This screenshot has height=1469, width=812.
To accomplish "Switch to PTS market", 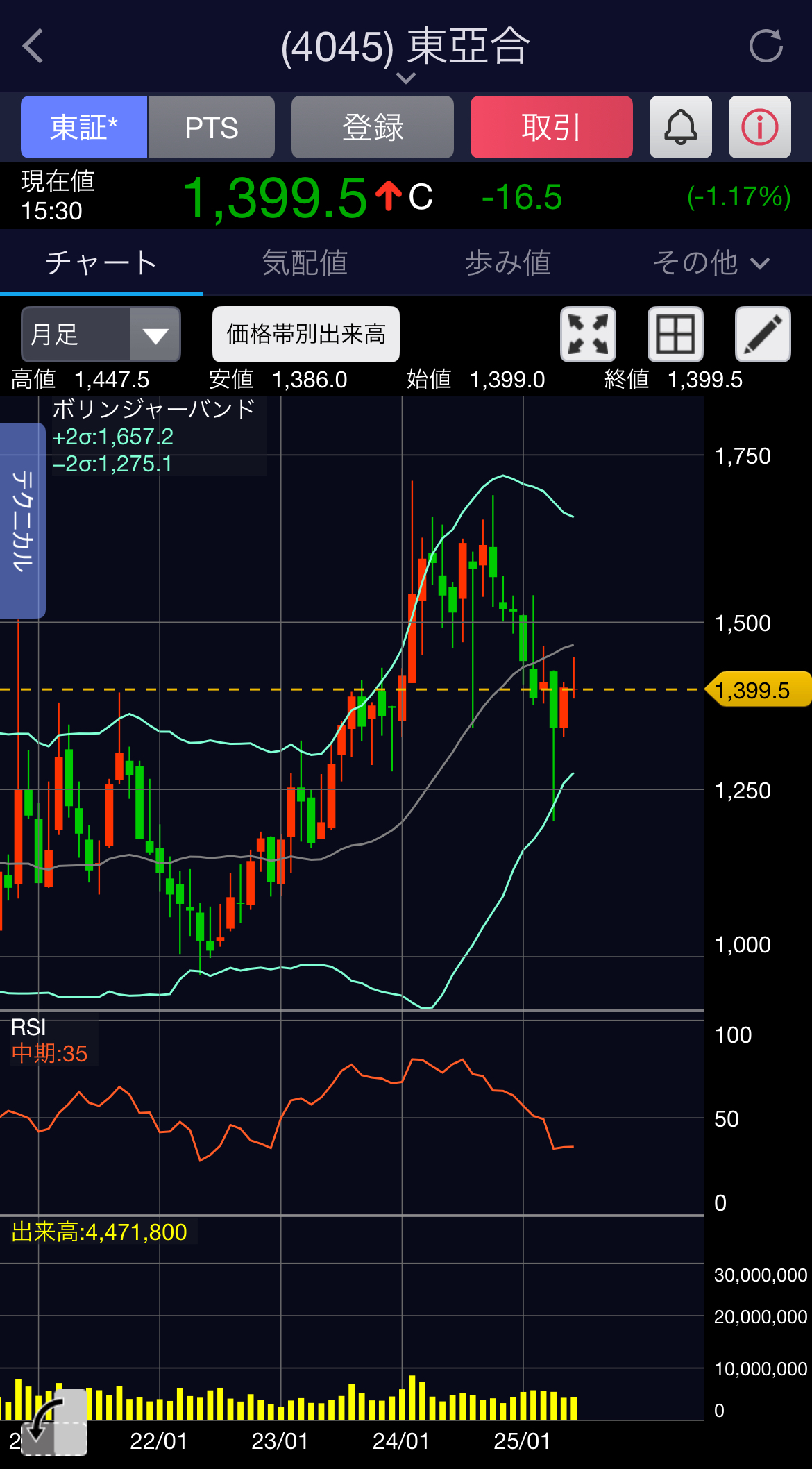I will coord(212,127).
